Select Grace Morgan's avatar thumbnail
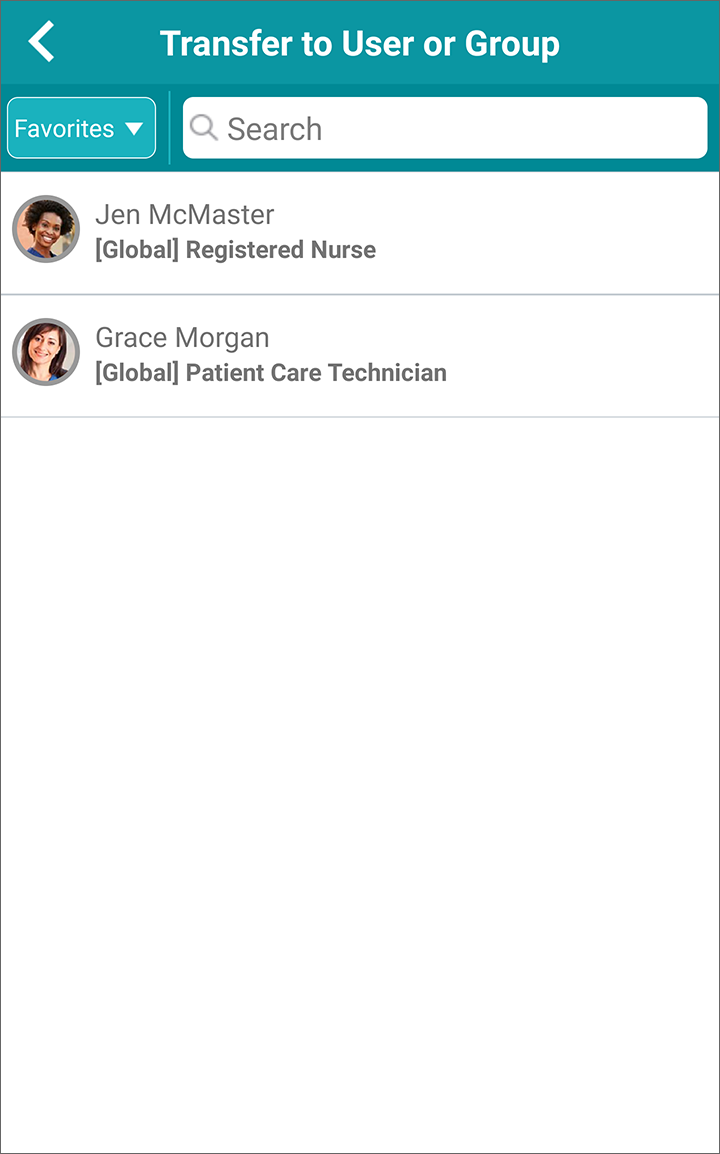Image resolution: width=720 pixels, height=1154 pixels. 45,352
